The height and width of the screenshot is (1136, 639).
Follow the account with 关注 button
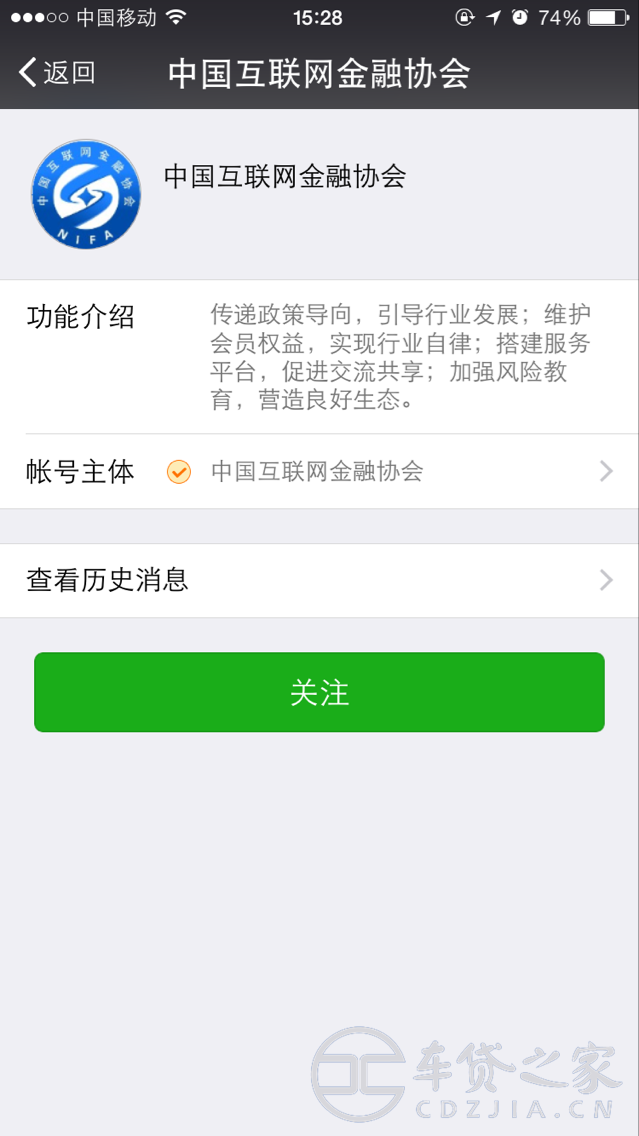tap(319, 692)
